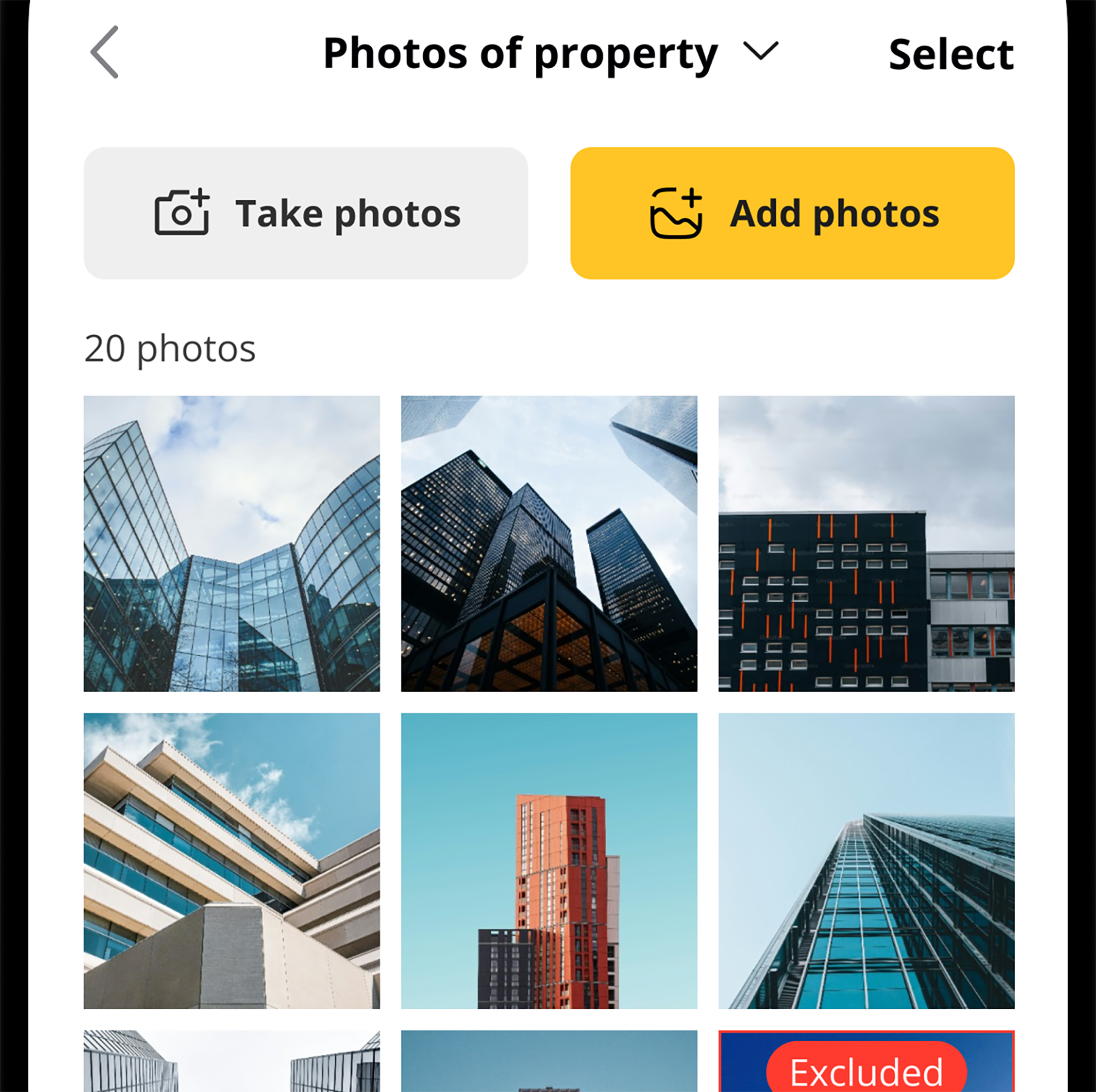
Task: Open the beige layered building photo
Action: (232, 861)
